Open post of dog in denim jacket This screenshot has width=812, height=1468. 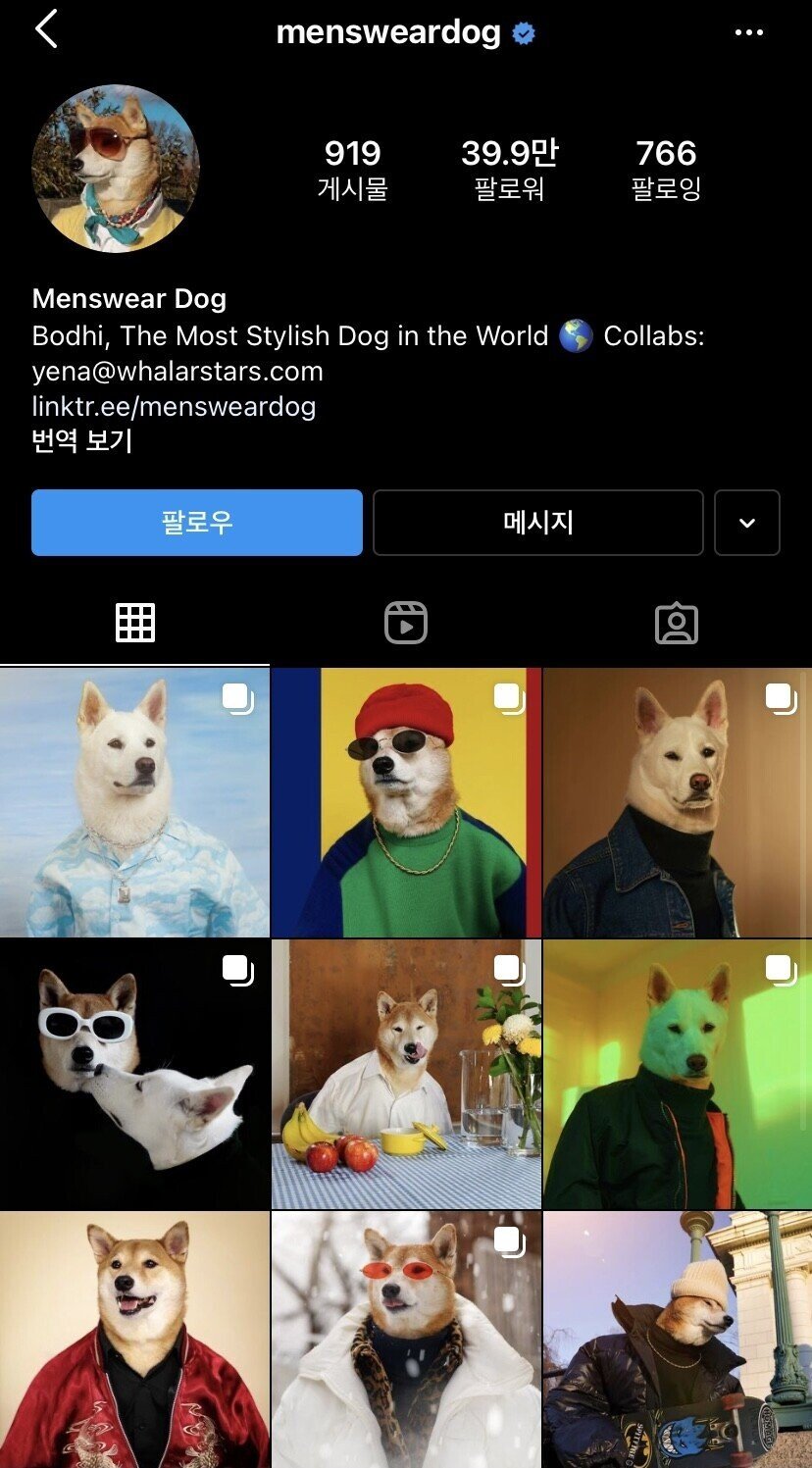pos(678,802)
